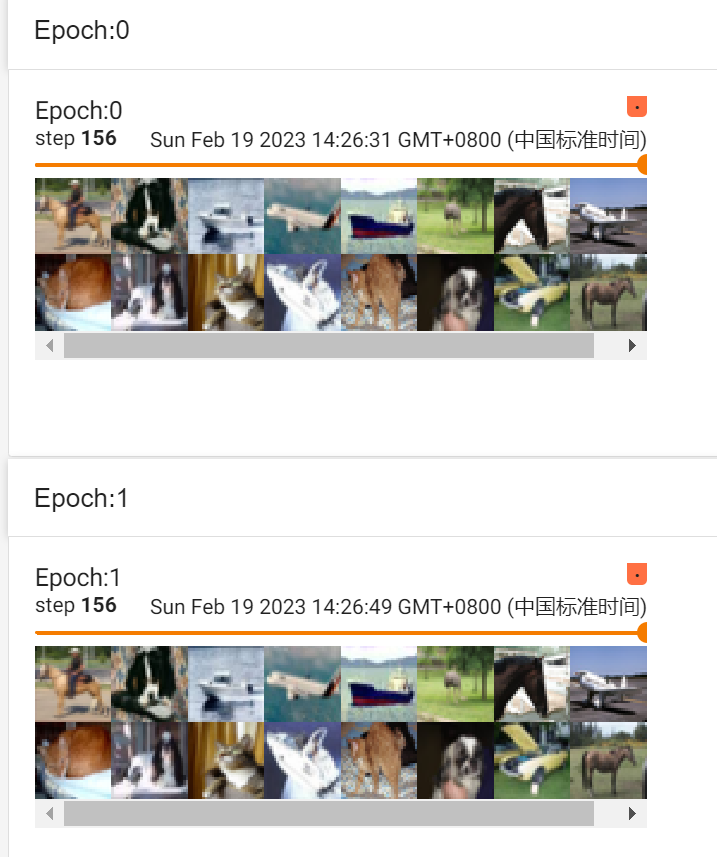This screenshot has width=717, height=857.
Task: Tap the Epoch:1 step slider handle
Action: [x=643, y=632]
